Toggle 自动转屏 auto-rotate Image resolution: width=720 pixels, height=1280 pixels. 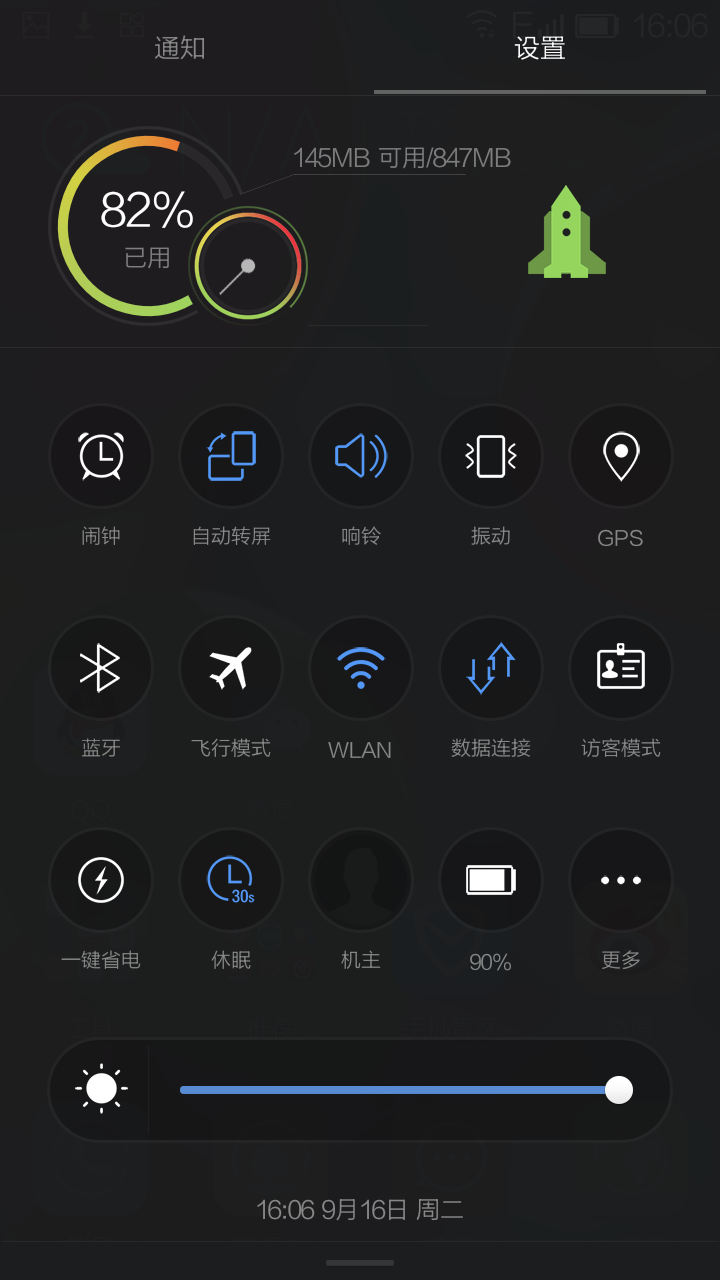(231, 456)
